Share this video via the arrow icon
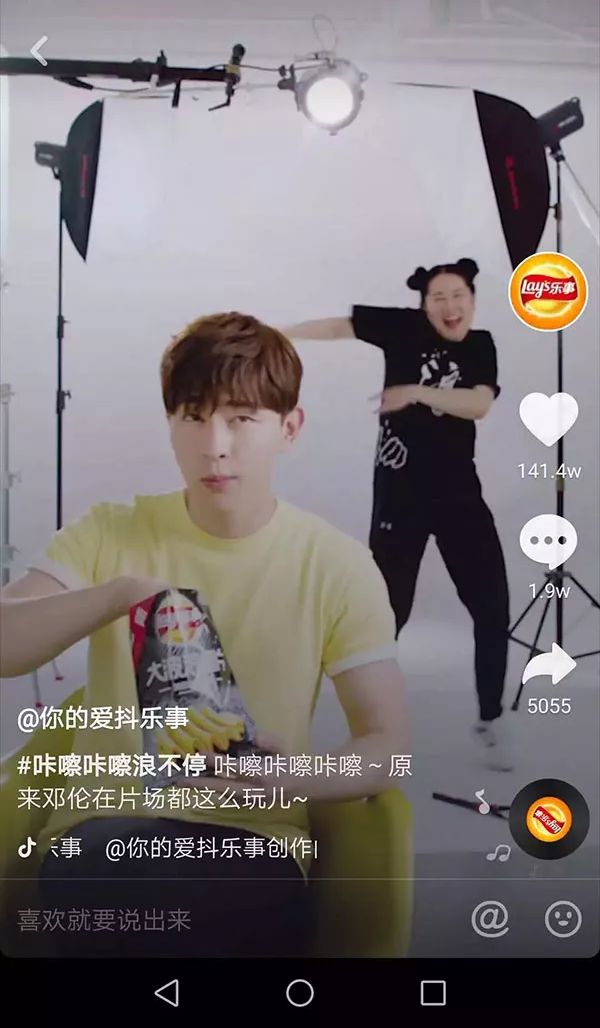600x1028 pixels. (x=550, y=665)
